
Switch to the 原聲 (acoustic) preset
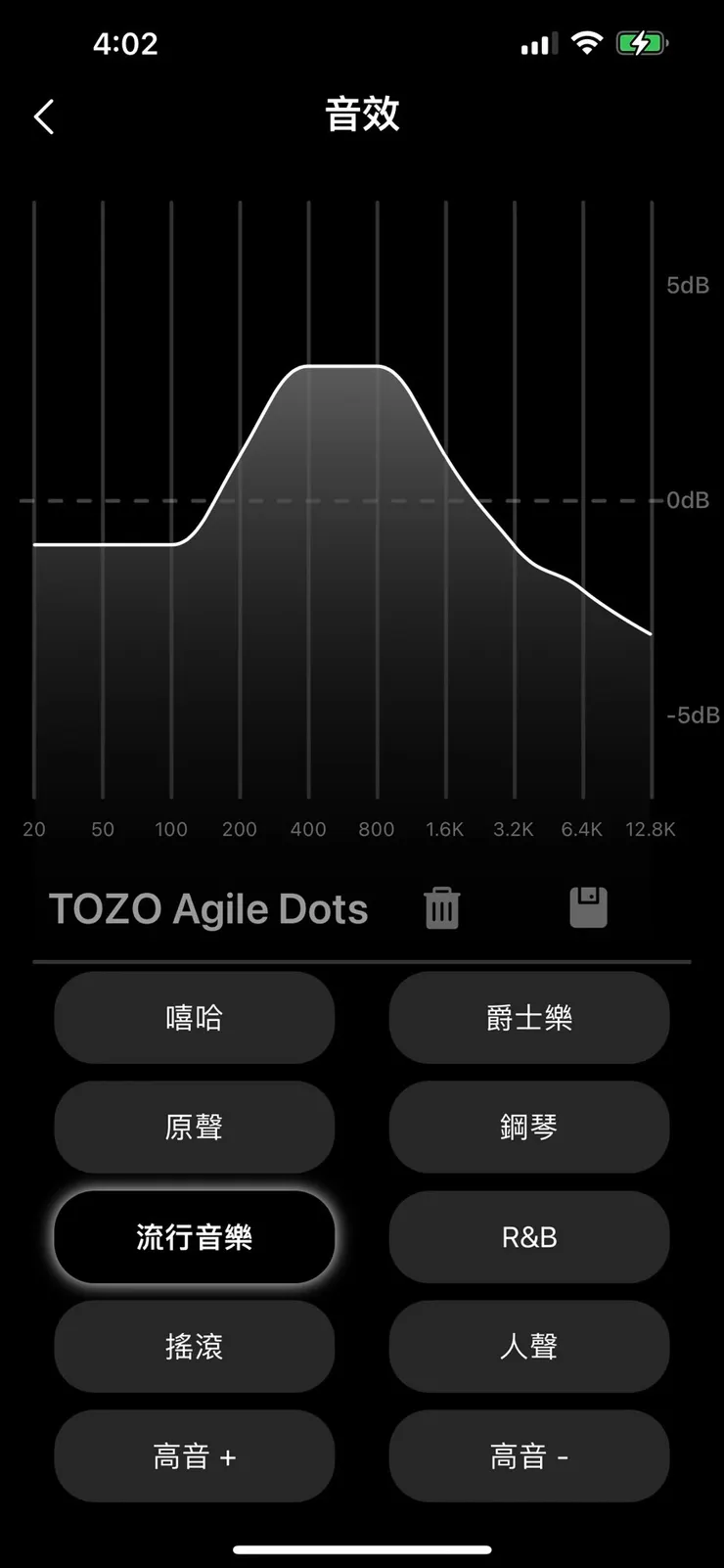(194, 1128)
